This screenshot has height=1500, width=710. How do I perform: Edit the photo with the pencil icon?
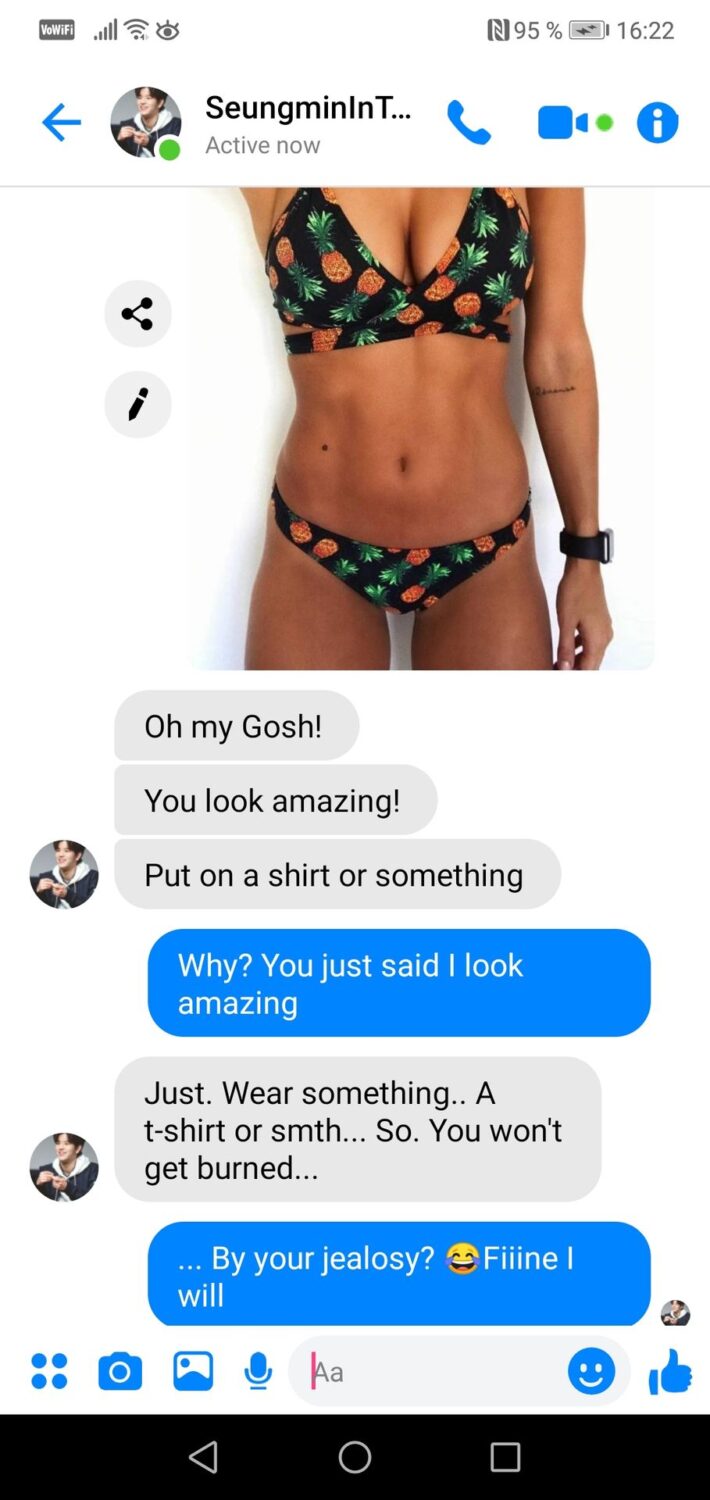coord(138,404)
